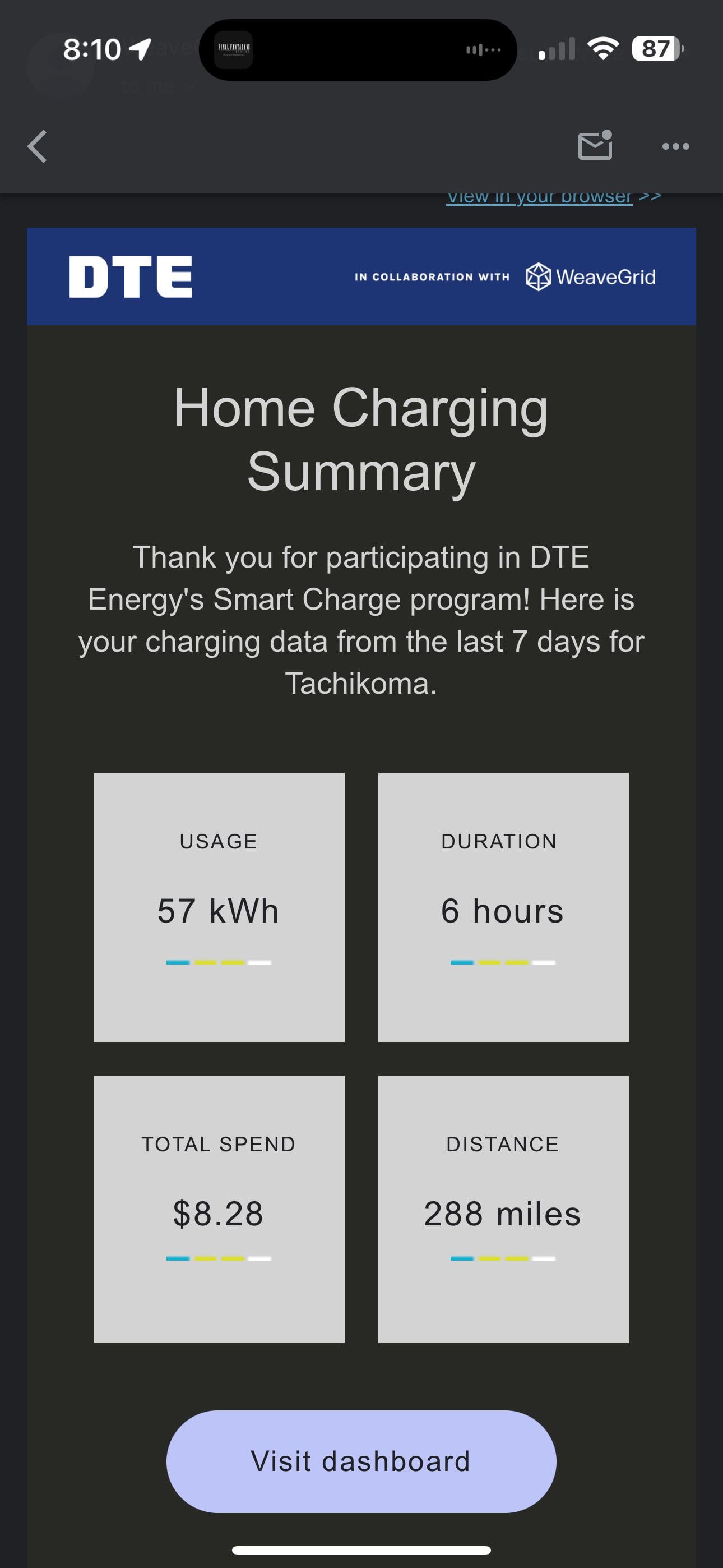
Task: Mark this email as unread
Action: 595,145
